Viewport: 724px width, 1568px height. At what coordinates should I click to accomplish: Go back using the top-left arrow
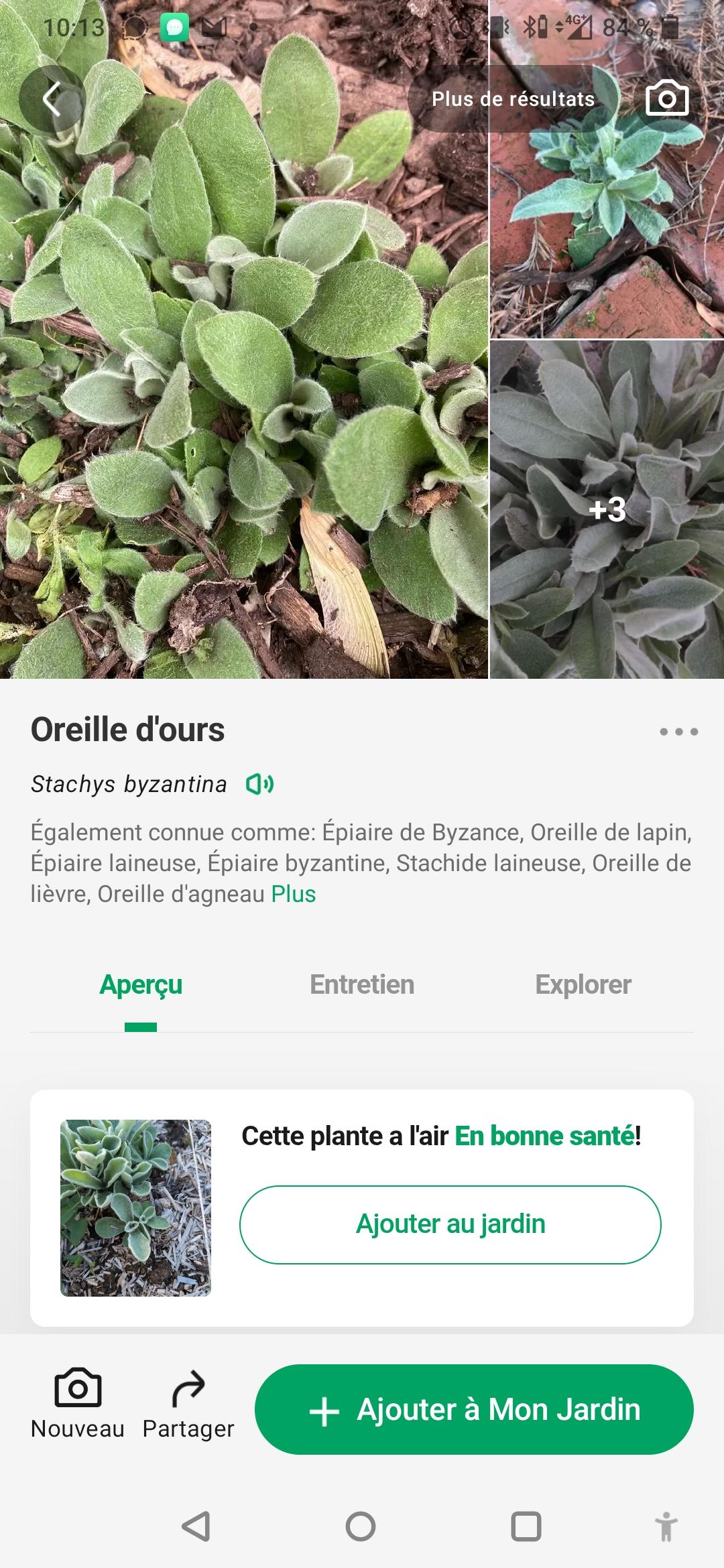coord(52,99)
